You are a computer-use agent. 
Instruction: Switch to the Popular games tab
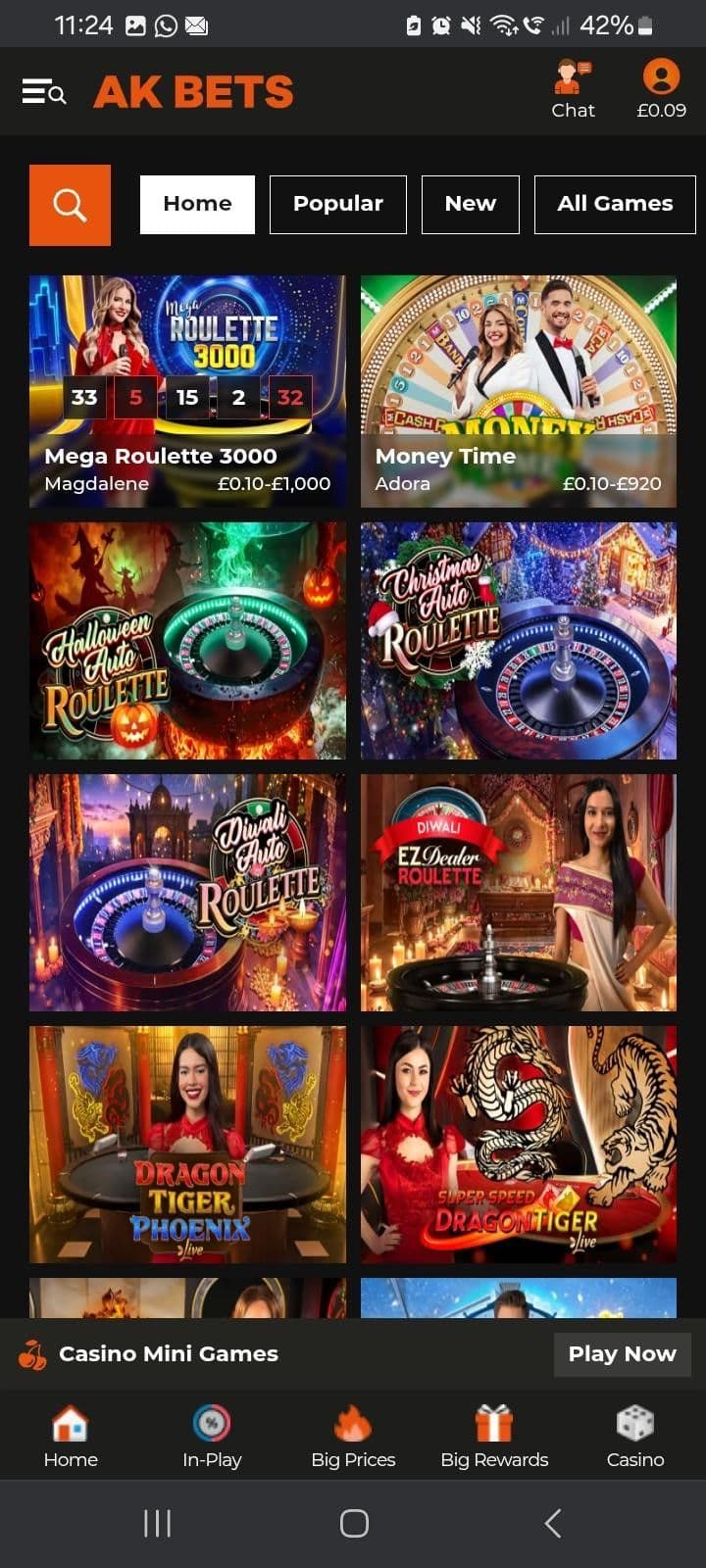click(337, 204)
